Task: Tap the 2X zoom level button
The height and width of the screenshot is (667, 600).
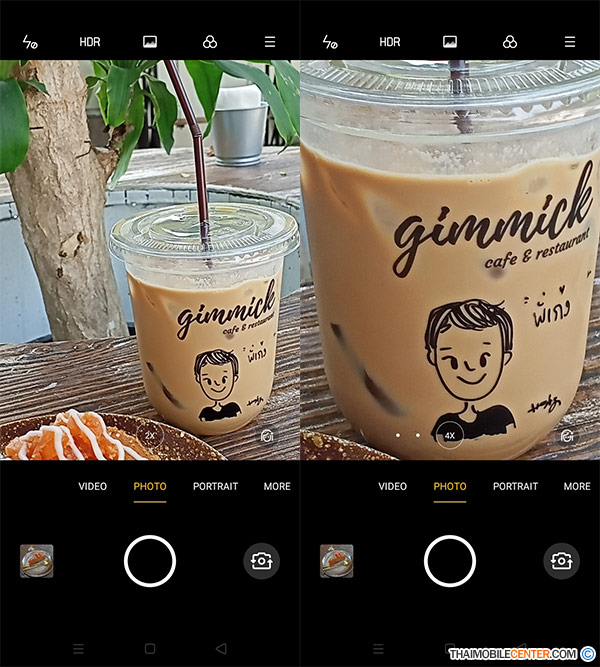Action: click(x=150, y=436)
